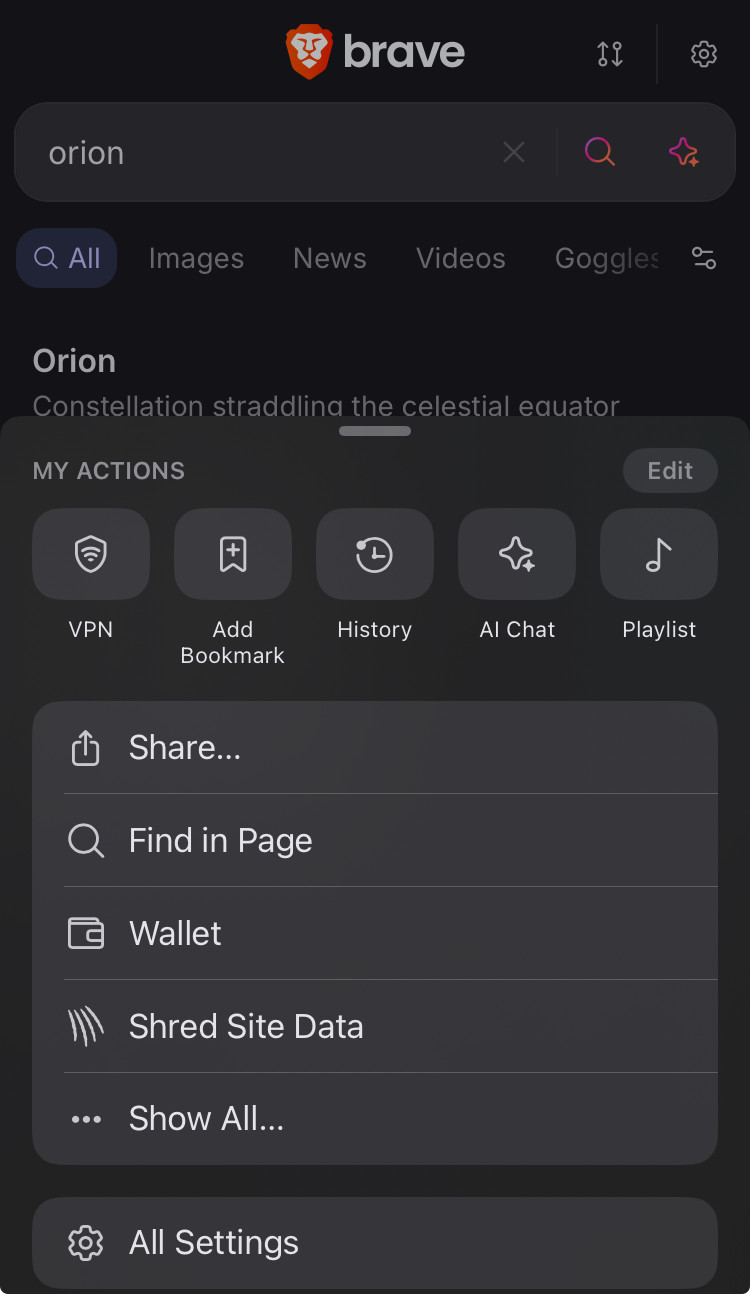Choose Find in Page
Viewport: 750px width, 1294px height.
(375, 841)
